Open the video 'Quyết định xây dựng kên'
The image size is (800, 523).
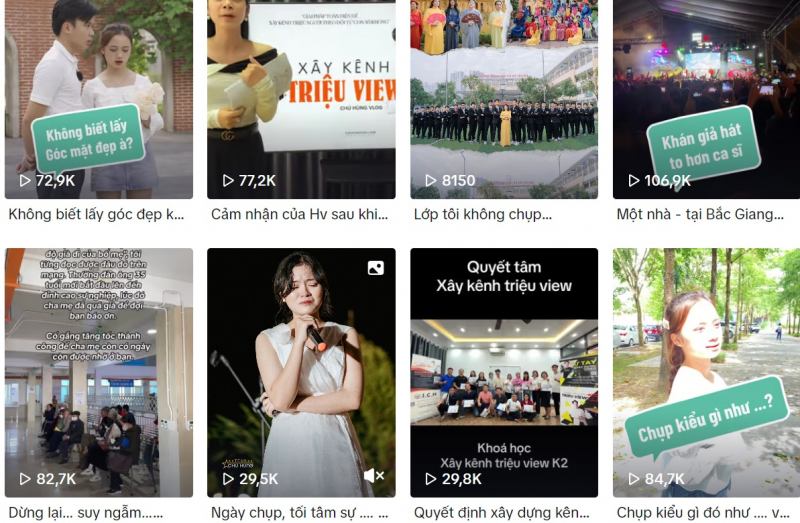point(504,370)
